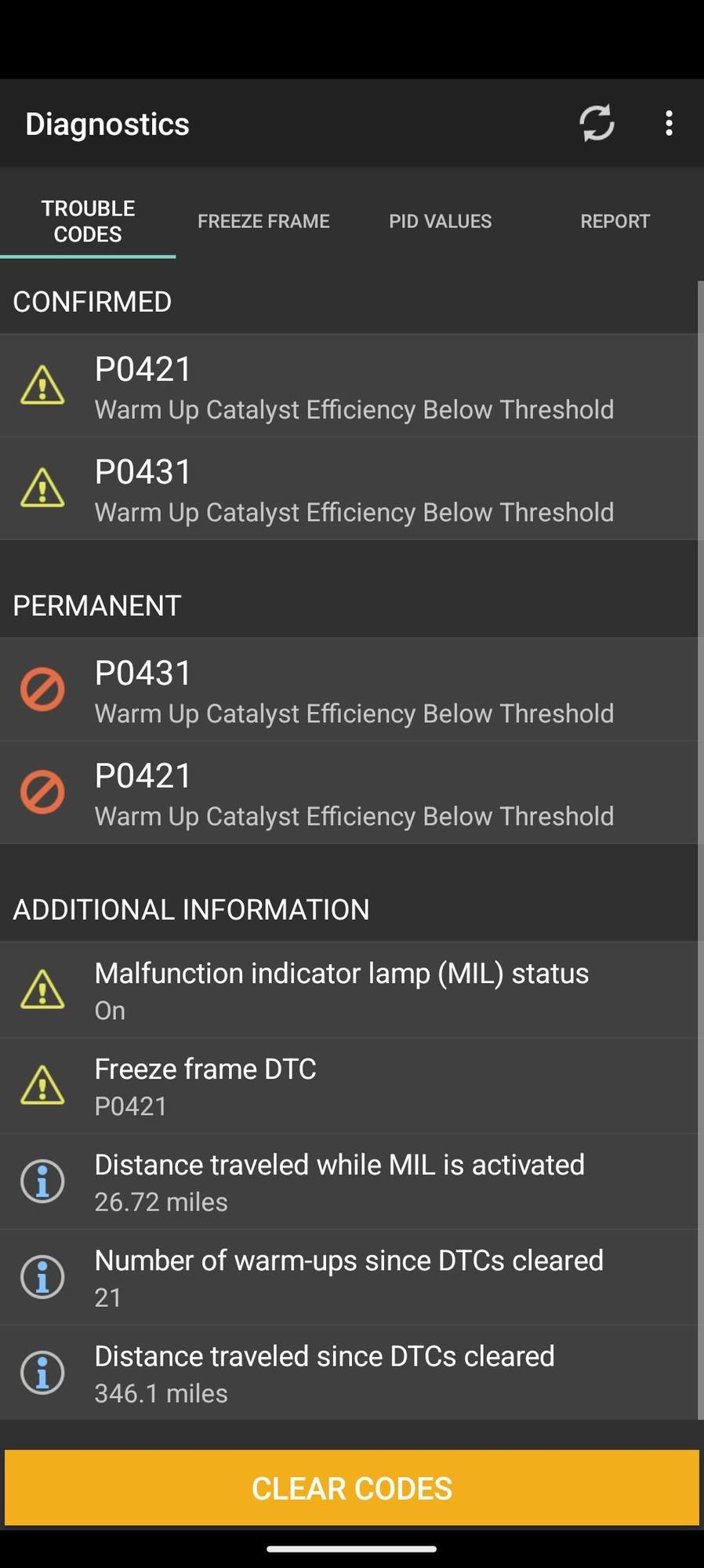Open the overflow menu
704x1568 pixels.
(x=669, y=123)
